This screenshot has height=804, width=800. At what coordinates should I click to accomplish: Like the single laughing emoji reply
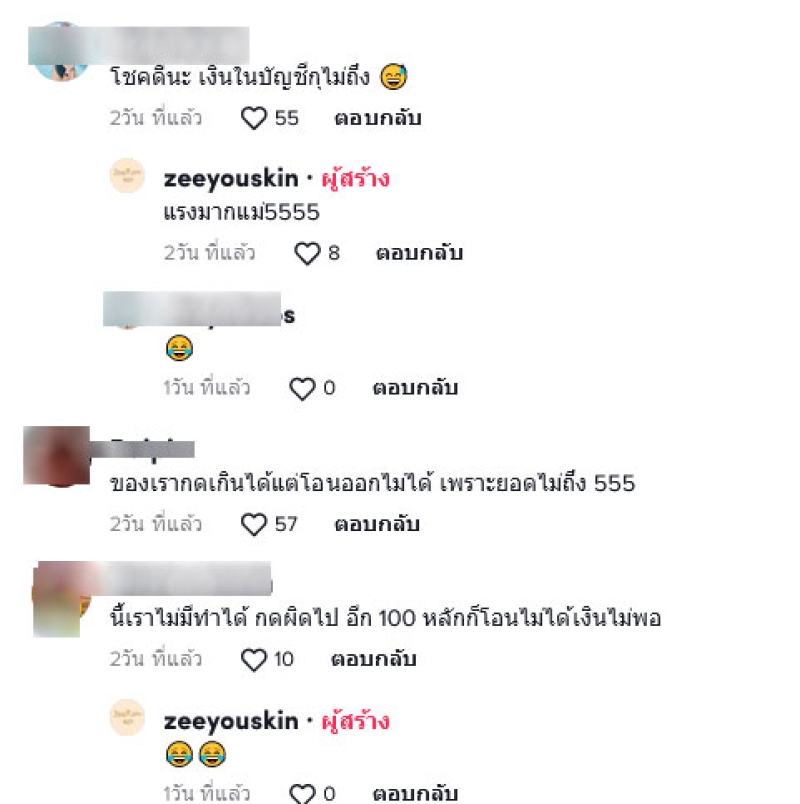point(302,388)
